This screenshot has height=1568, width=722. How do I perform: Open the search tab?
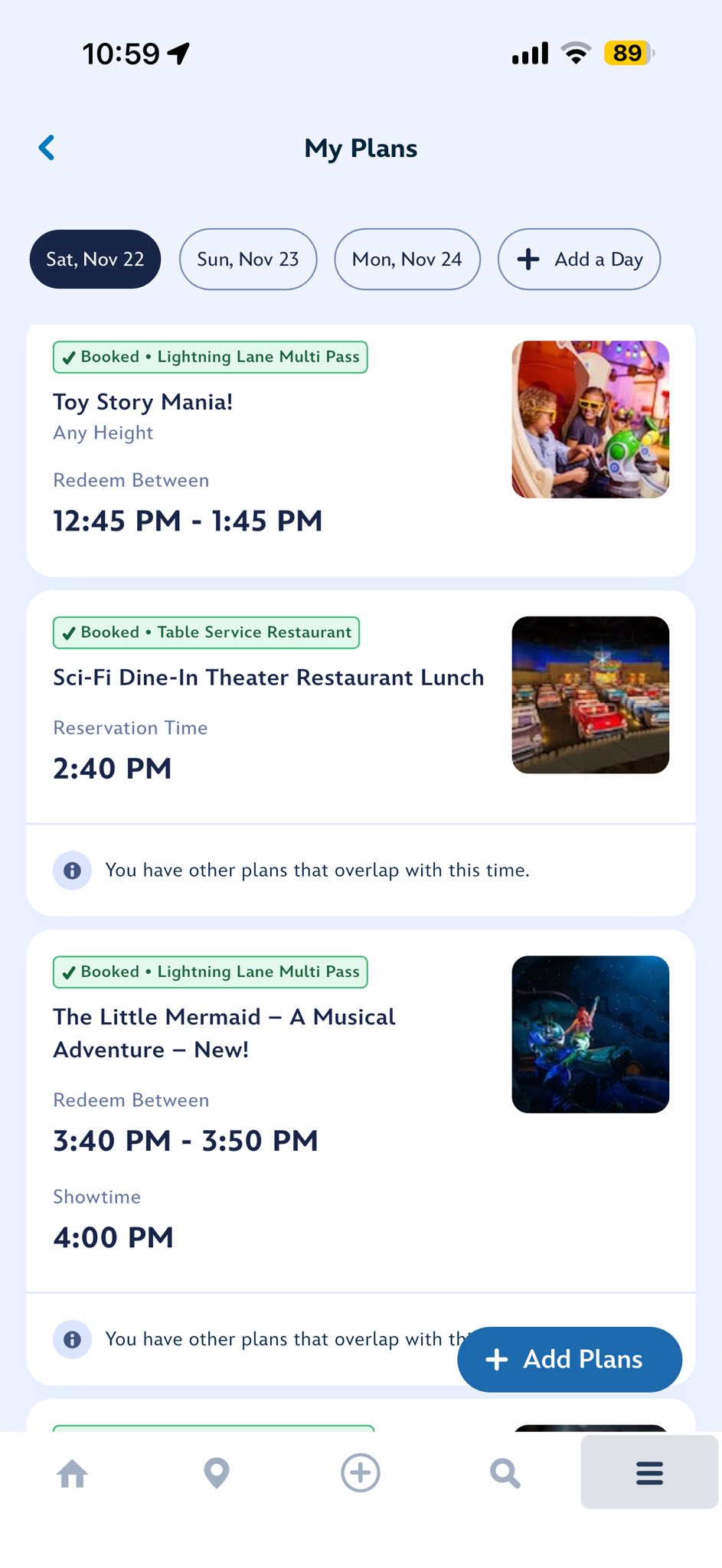505,1473
